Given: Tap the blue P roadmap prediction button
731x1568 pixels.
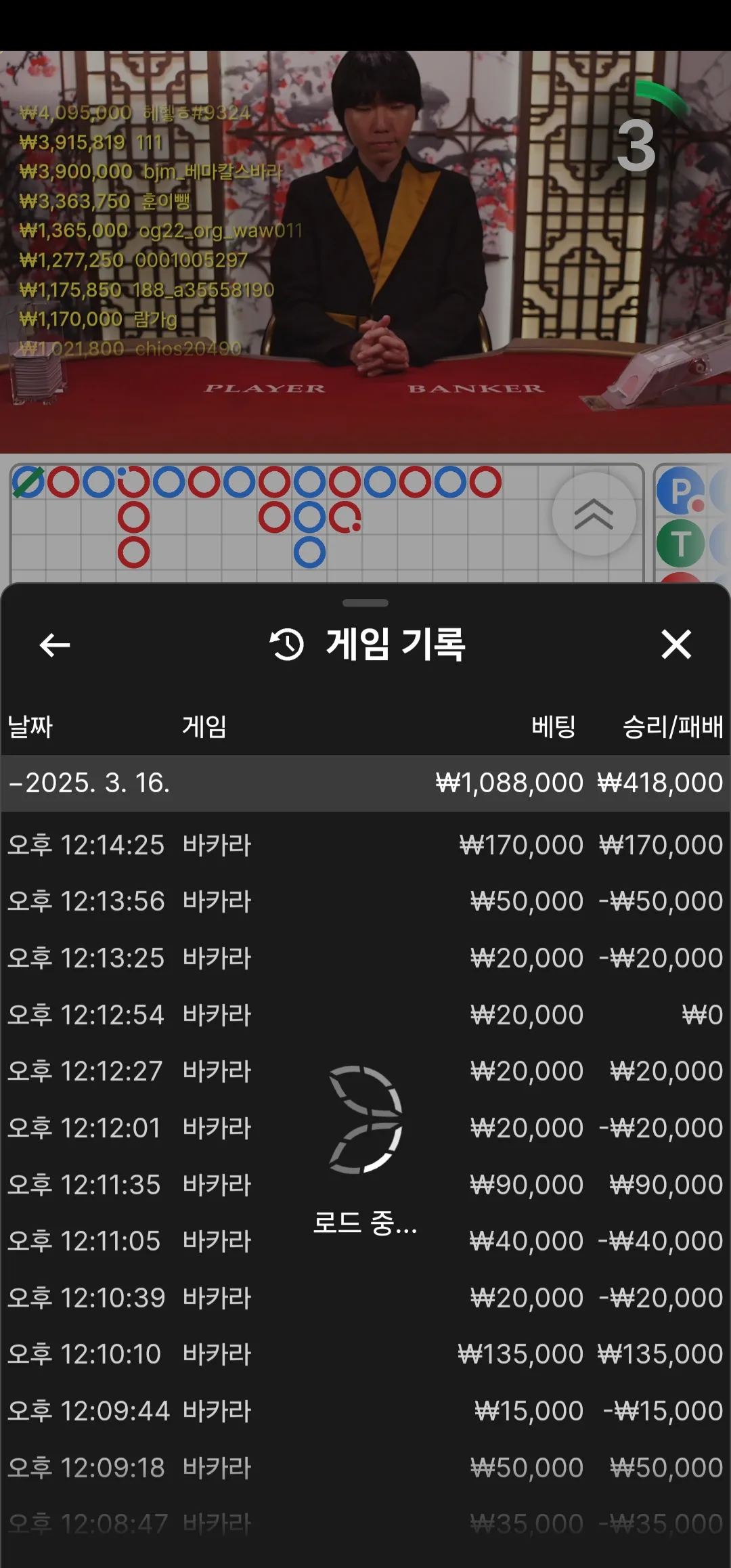Looking at the screenshot, I should pyautogui.click(x=681, y=491).
